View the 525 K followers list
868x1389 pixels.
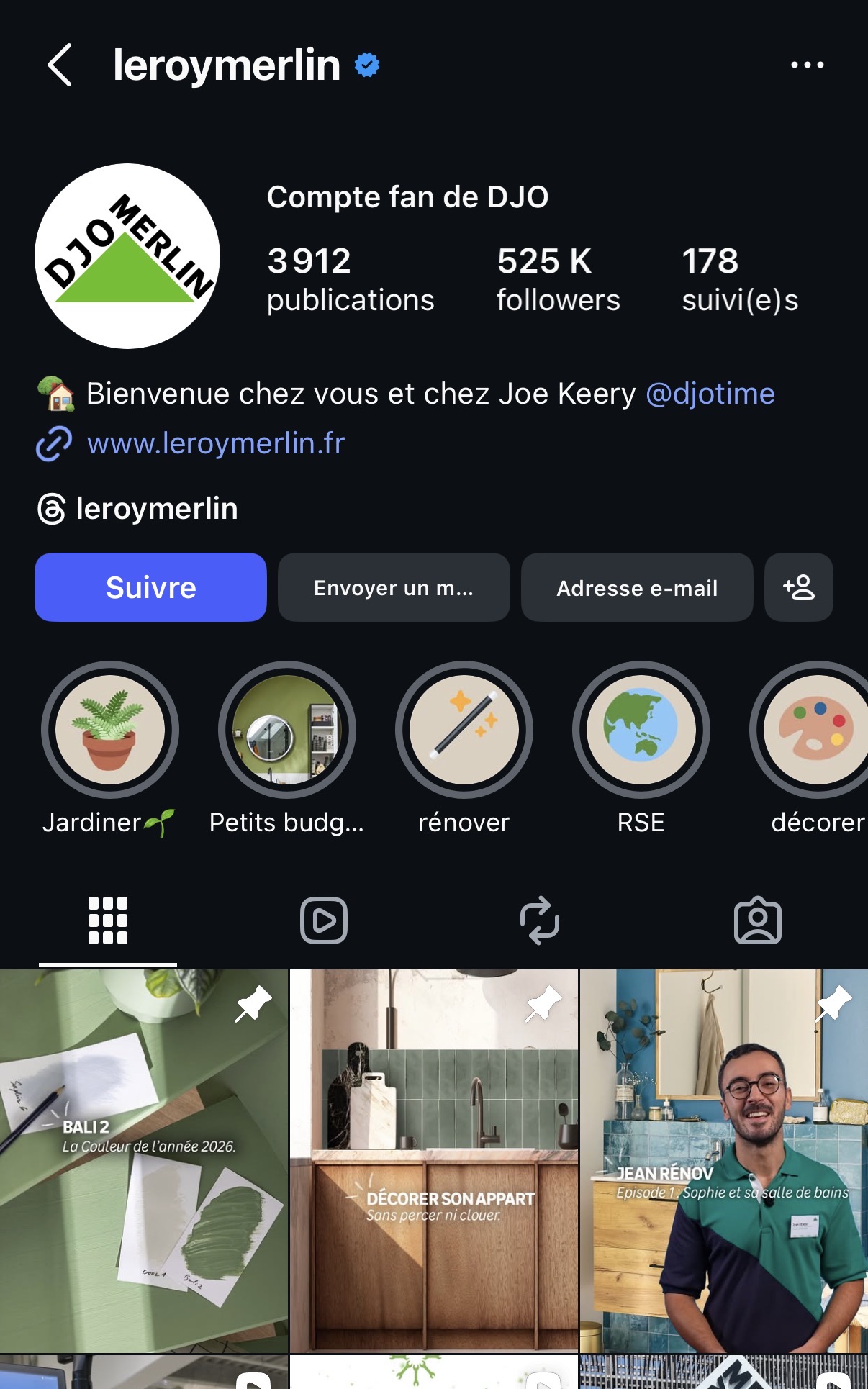click(x=557, y=279)
